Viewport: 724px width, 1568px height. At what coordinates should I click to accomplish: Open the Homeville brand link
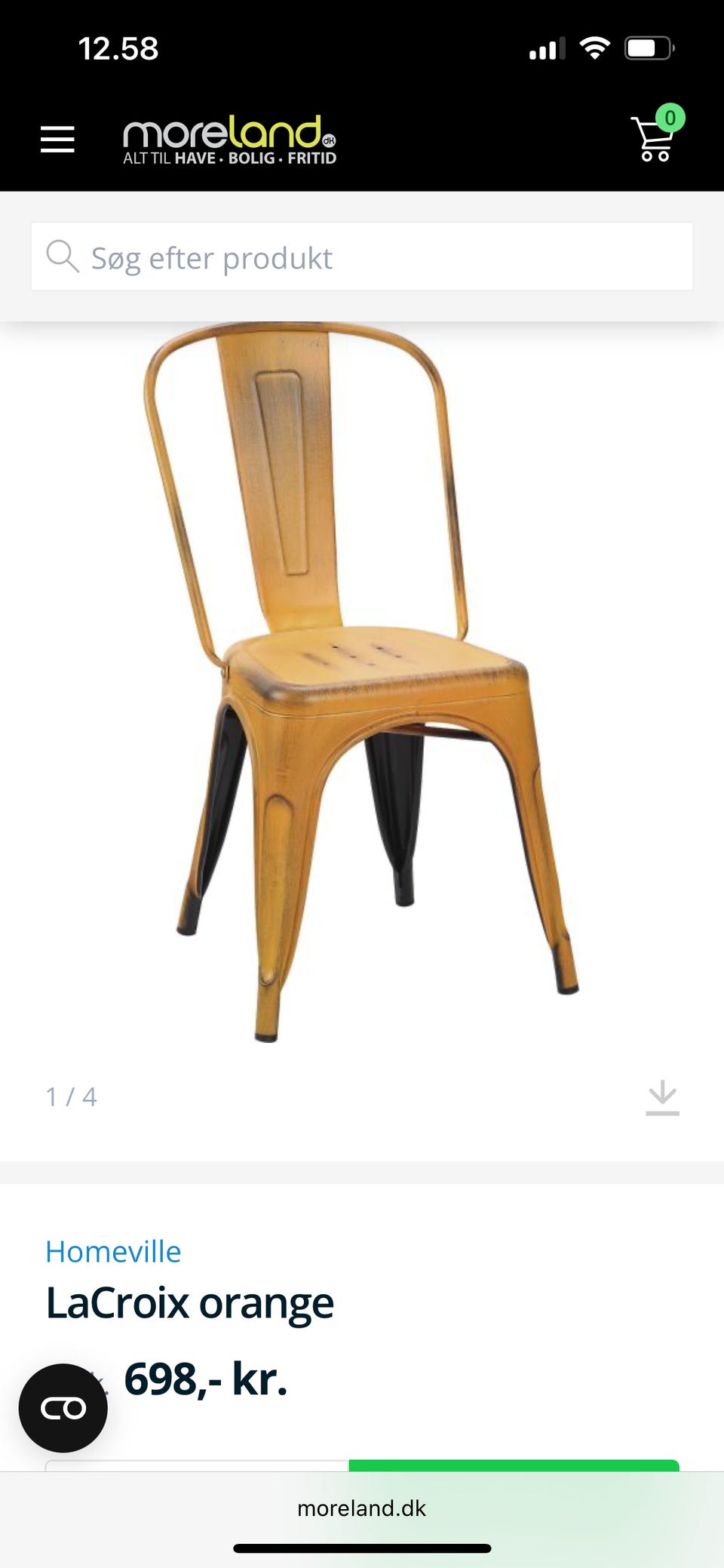point(113,1252)
